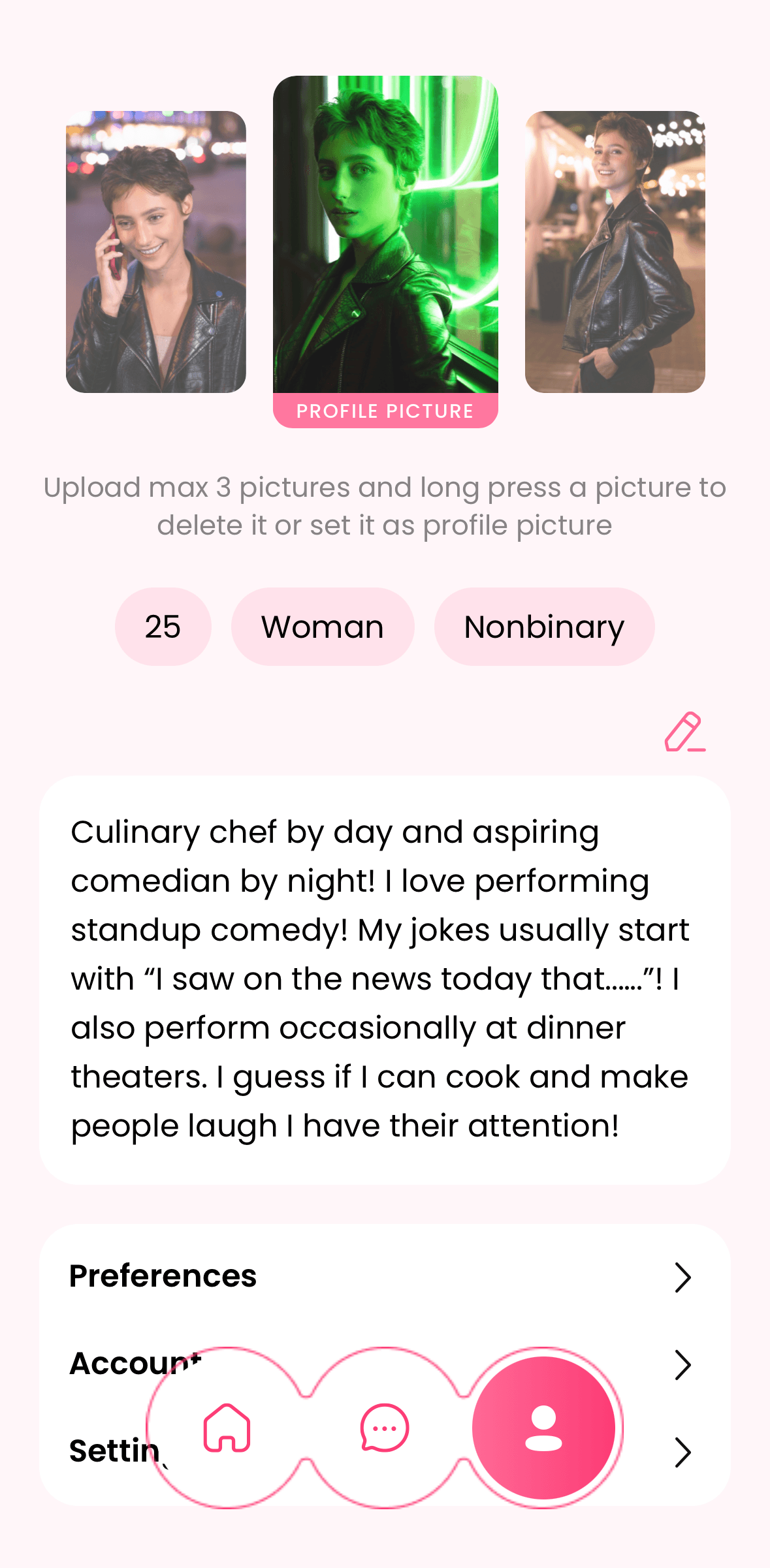Open the Home icon in the bottom navigation
Viewport: 770px width, 1568px height.
point(225,1428)
